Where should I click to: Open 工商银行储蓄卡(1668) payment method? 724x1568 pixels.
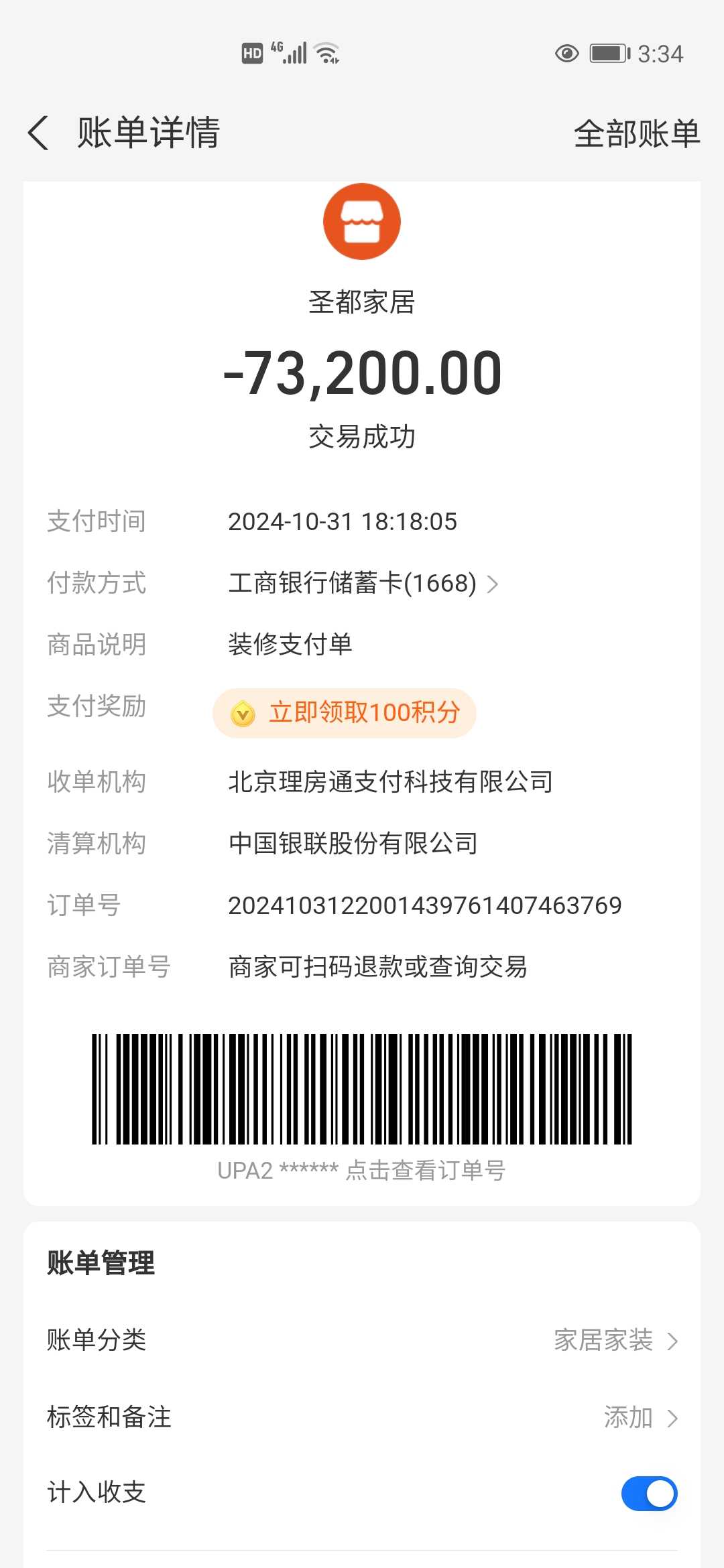coord(362,584)
